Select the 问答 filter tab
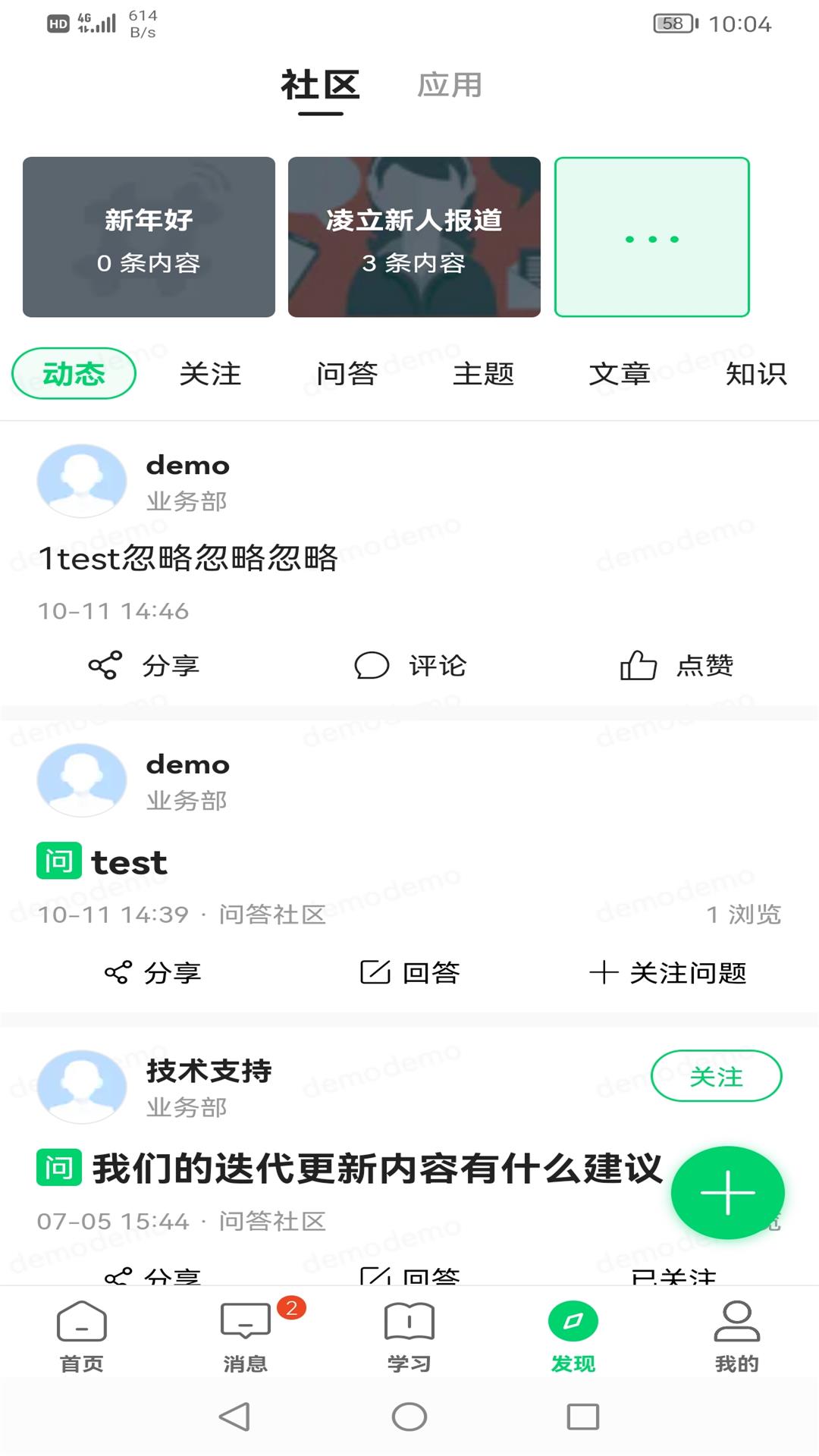Image resolution: width=819 pixels, height=1456 pixels. (345, 374)
